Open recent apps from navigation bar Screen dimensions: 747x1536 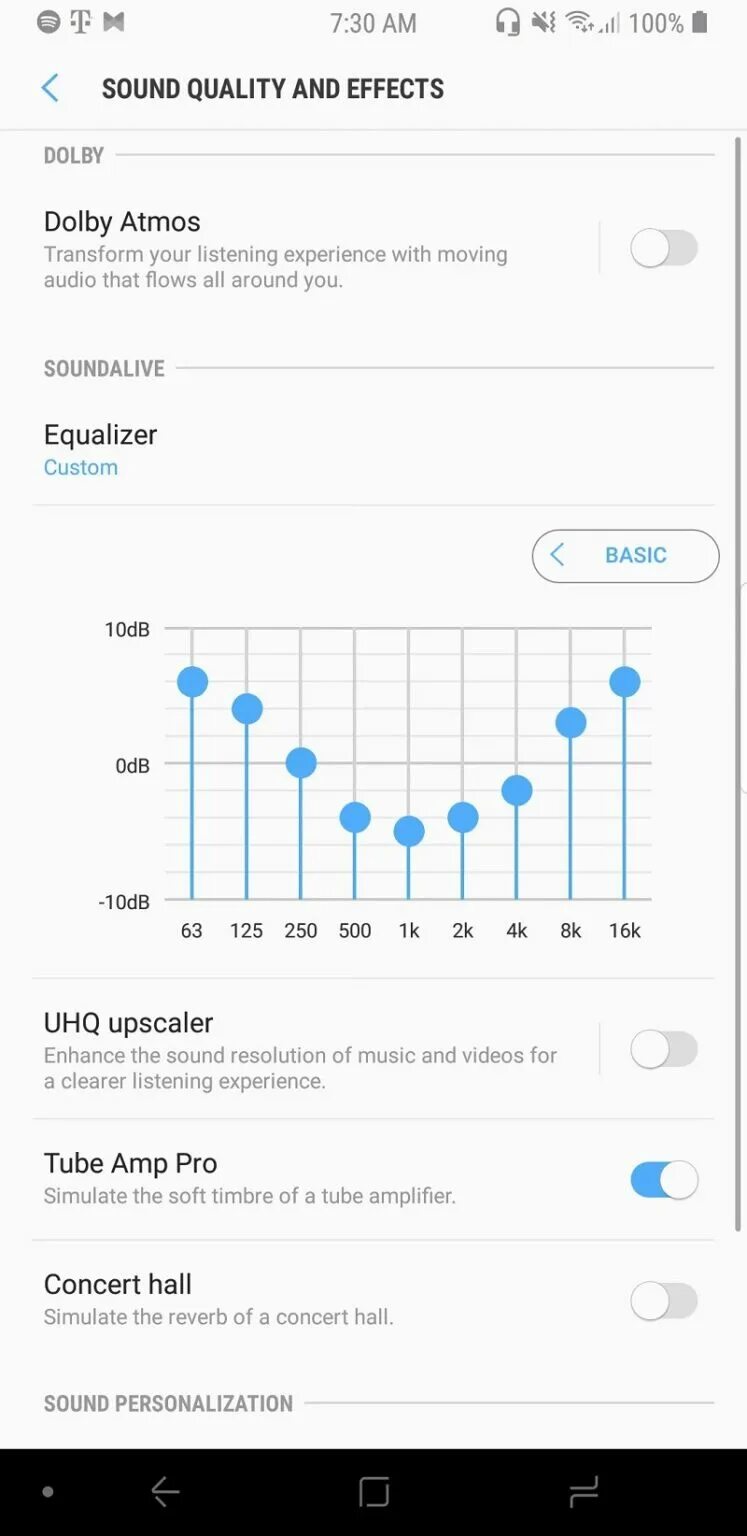pos(583,1492)
